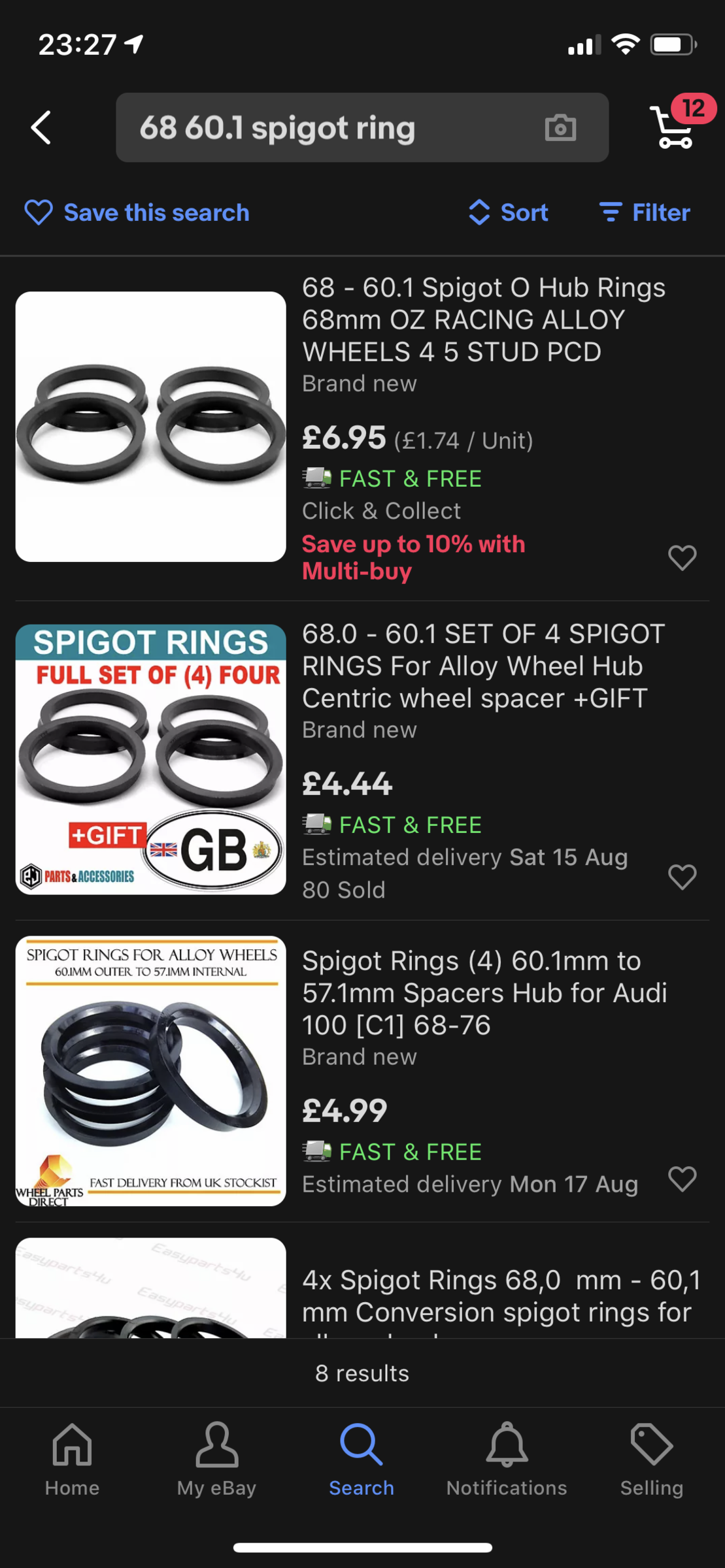Open Sort options
This screenshot has height=1568, width=725.
click(x=509, y=213)
